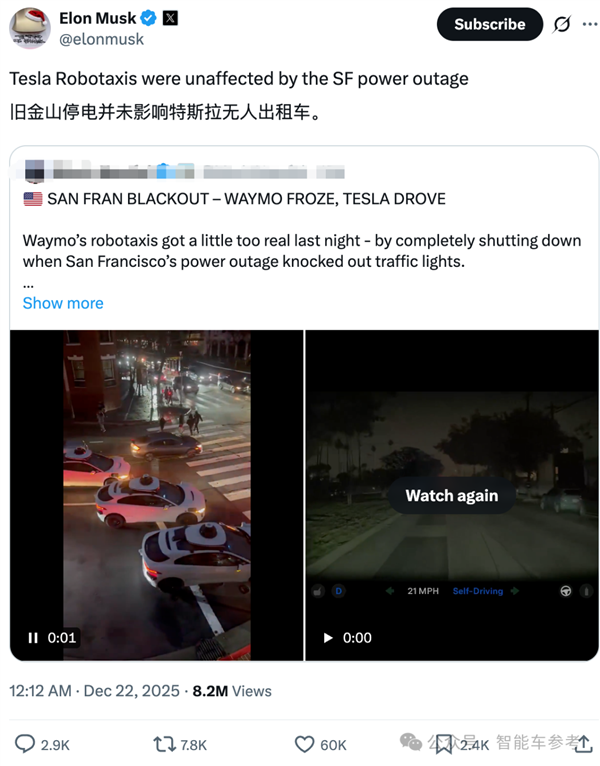The width and height of the screenshot is (600, 766).
Task: Repost this tweet
Action: (163, 743)
